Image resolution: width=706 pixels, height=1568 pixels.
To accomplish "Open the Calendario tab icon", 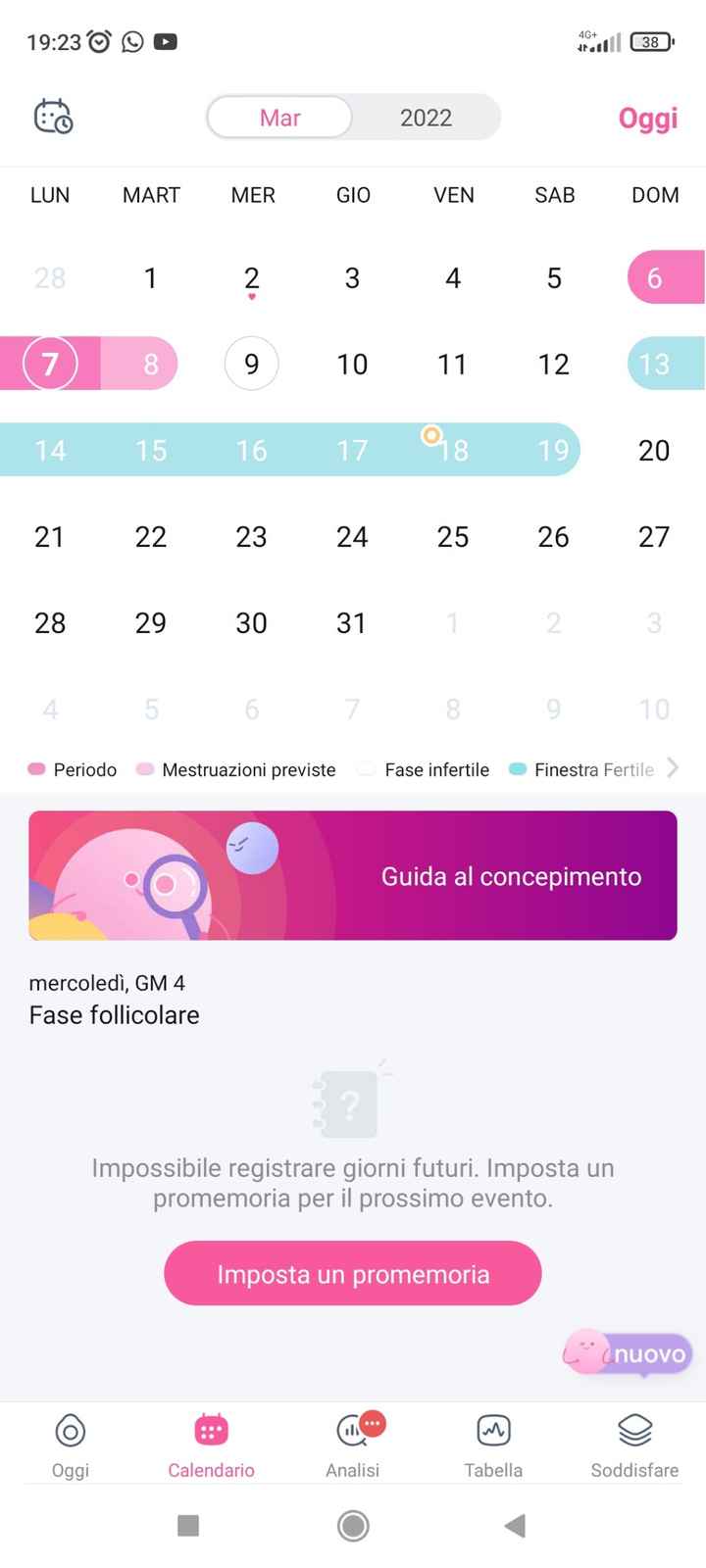I will click(x=211, y=1431).
